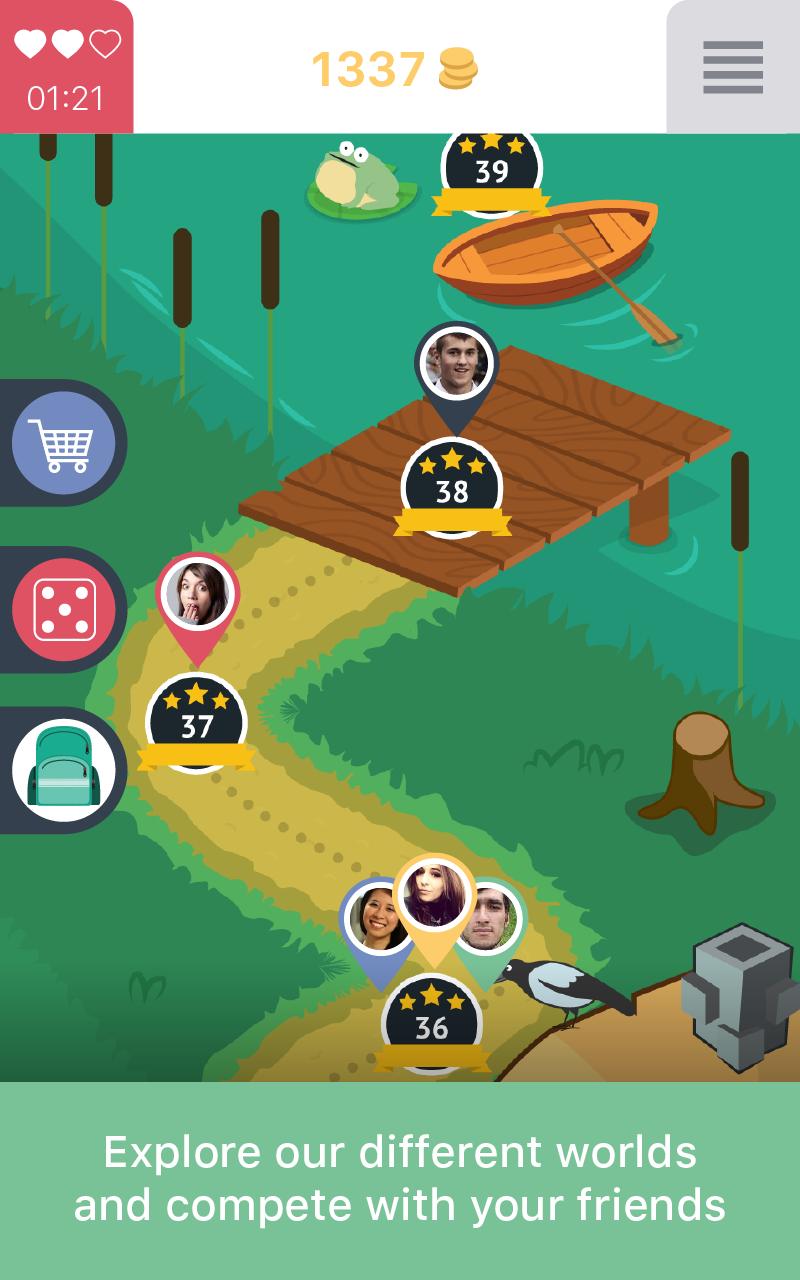
Task: Tap the dice button
Action: 64,609
